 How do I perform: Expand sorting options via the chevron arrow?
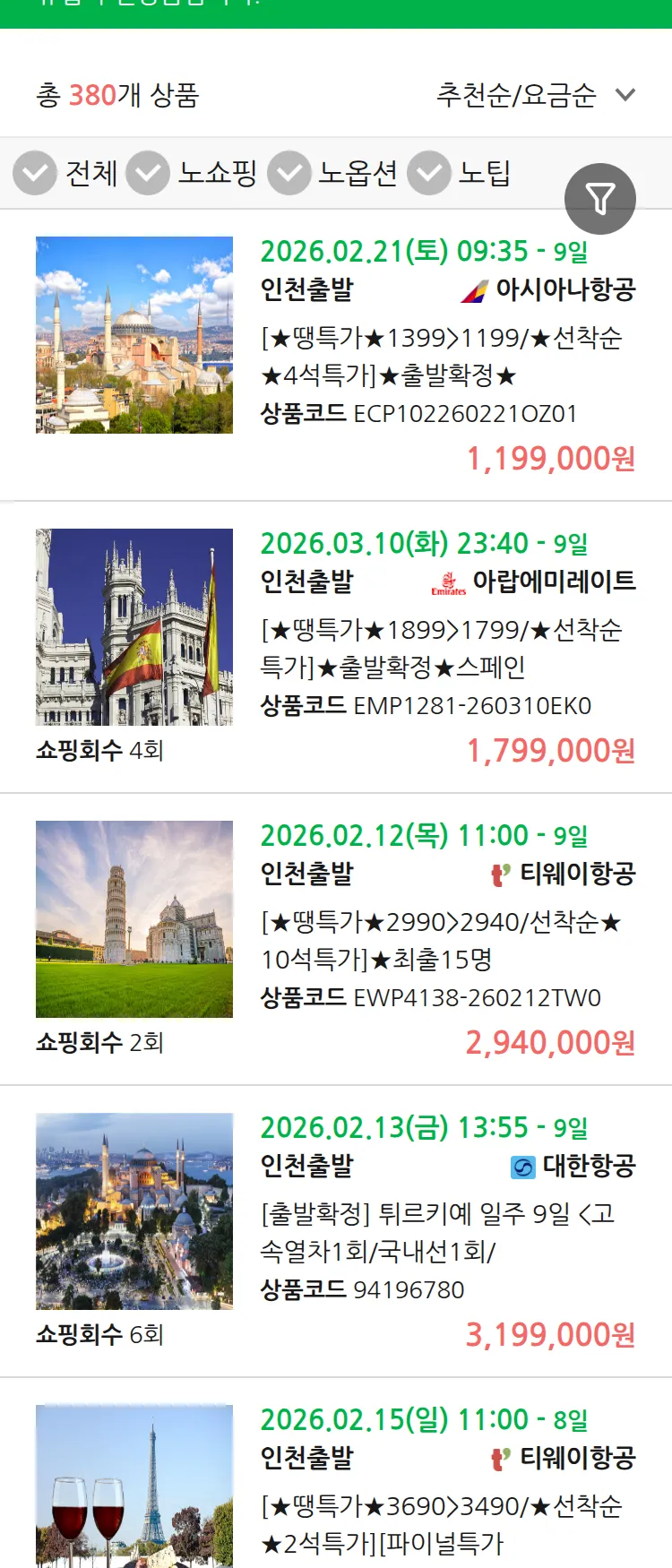click(x=627, y=96)
